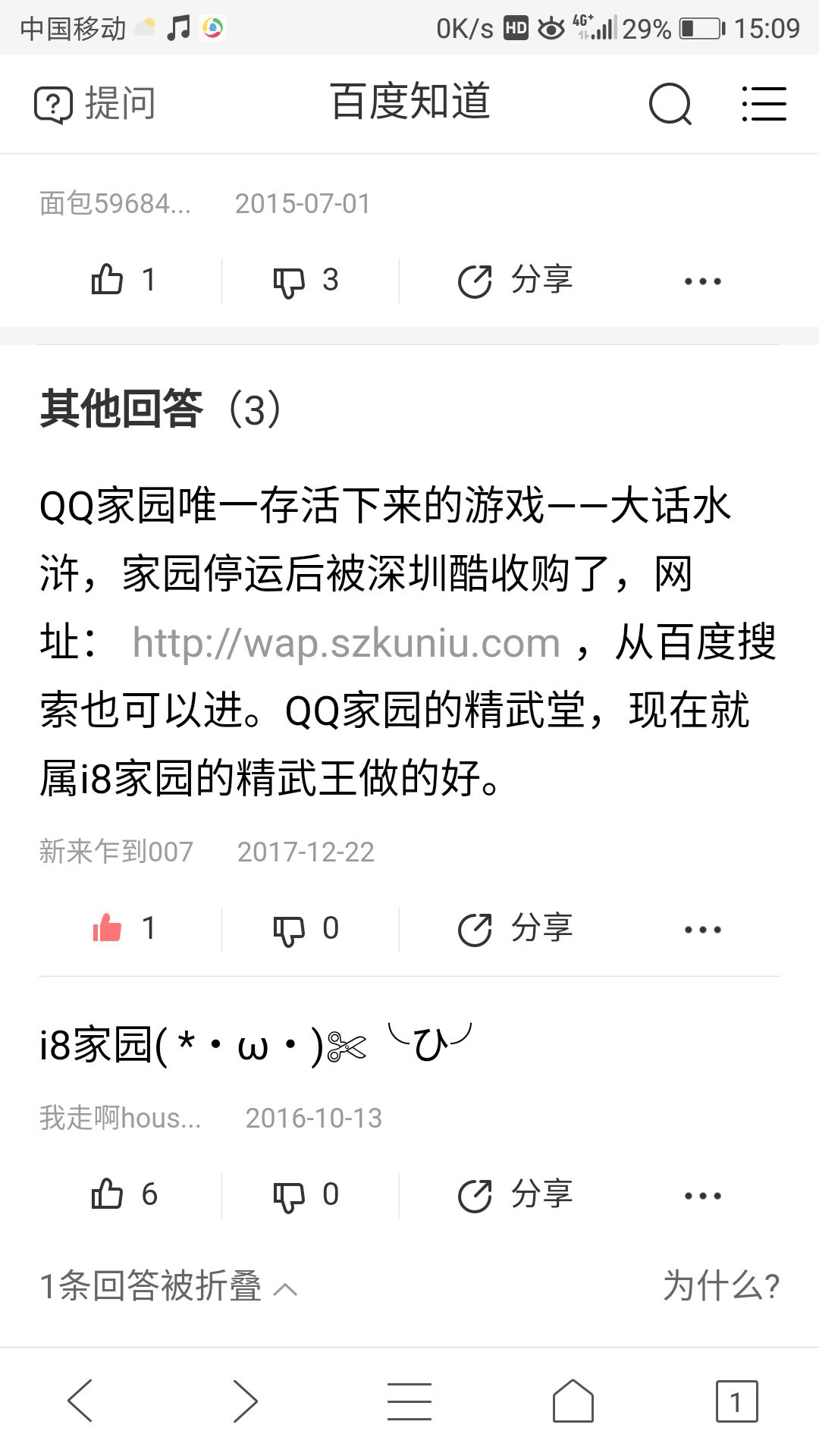Open the wap.szkuniu.com link
819x1456 pixels.
click(346, 644)
